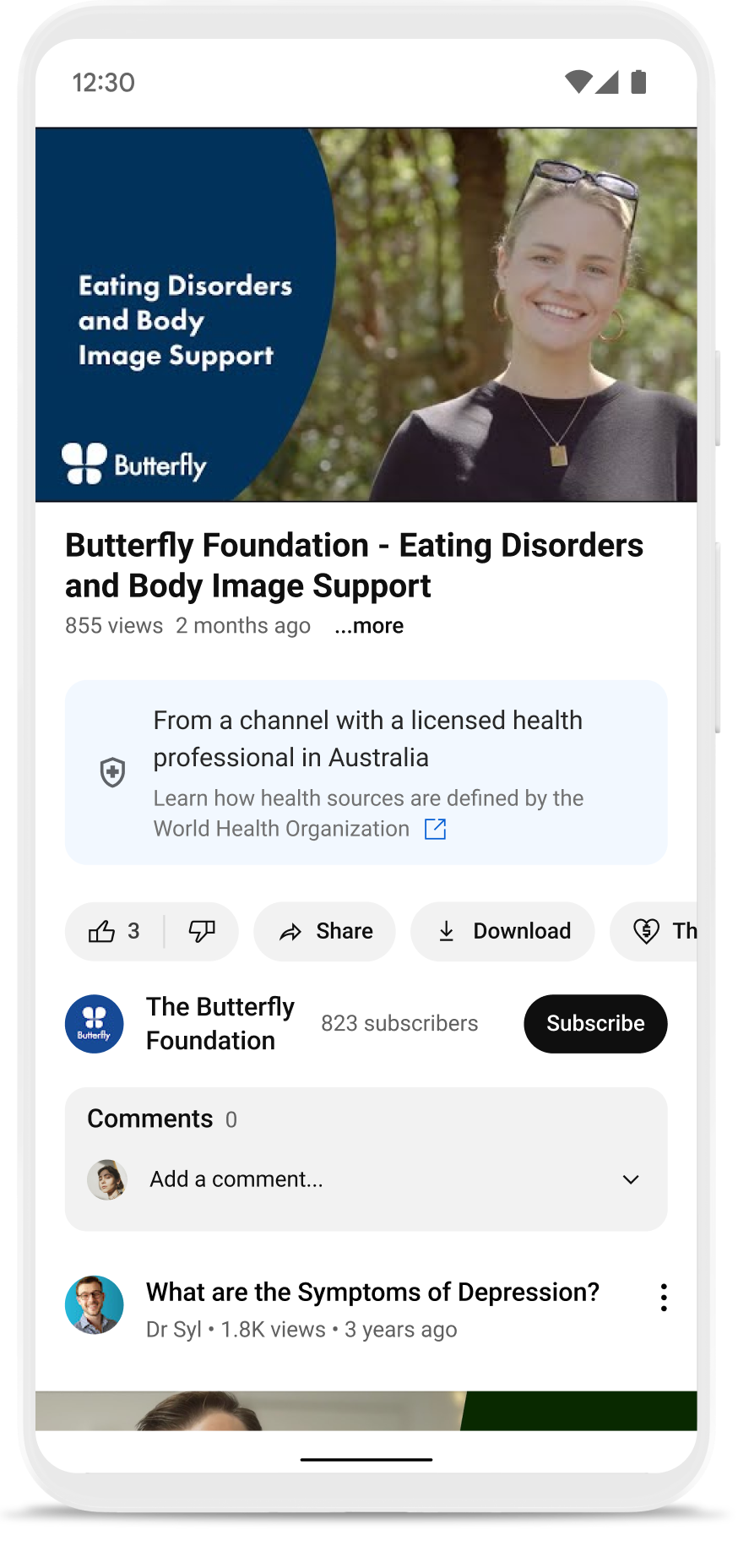Expand the Comments section chevron

click(x=631, y=1179)
